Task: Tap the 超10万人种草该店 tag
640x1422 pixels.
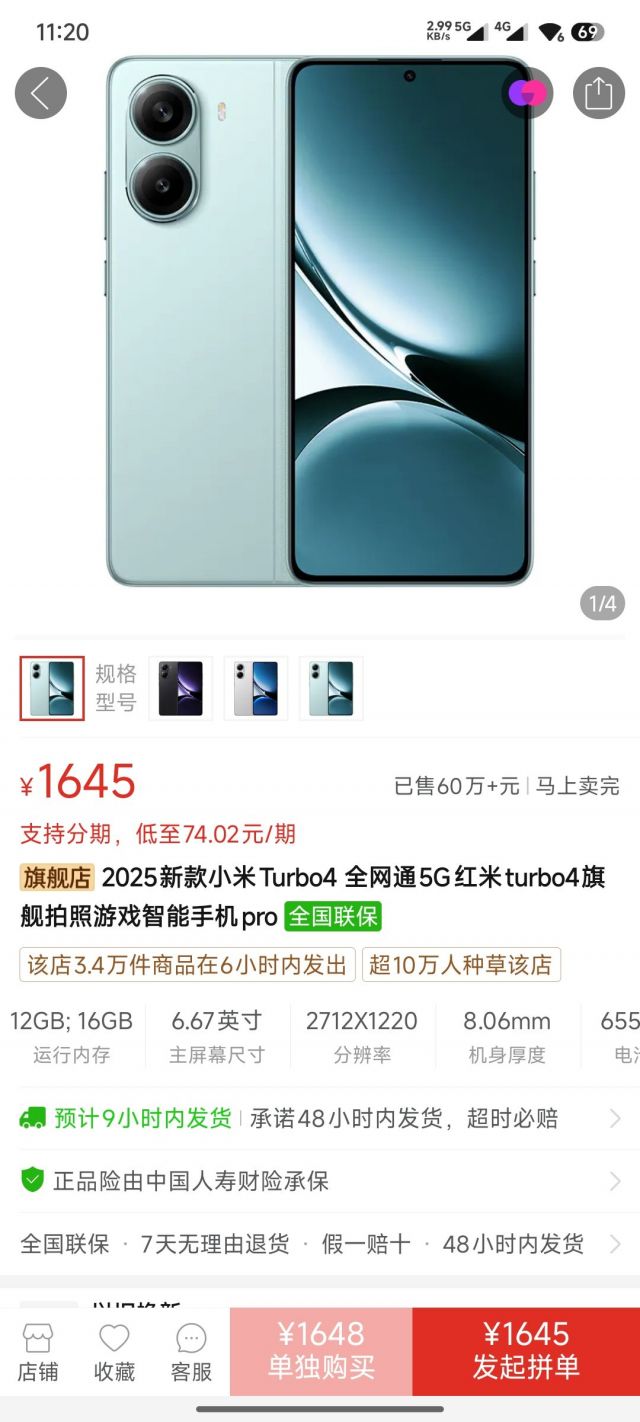Action: (461, 965)
